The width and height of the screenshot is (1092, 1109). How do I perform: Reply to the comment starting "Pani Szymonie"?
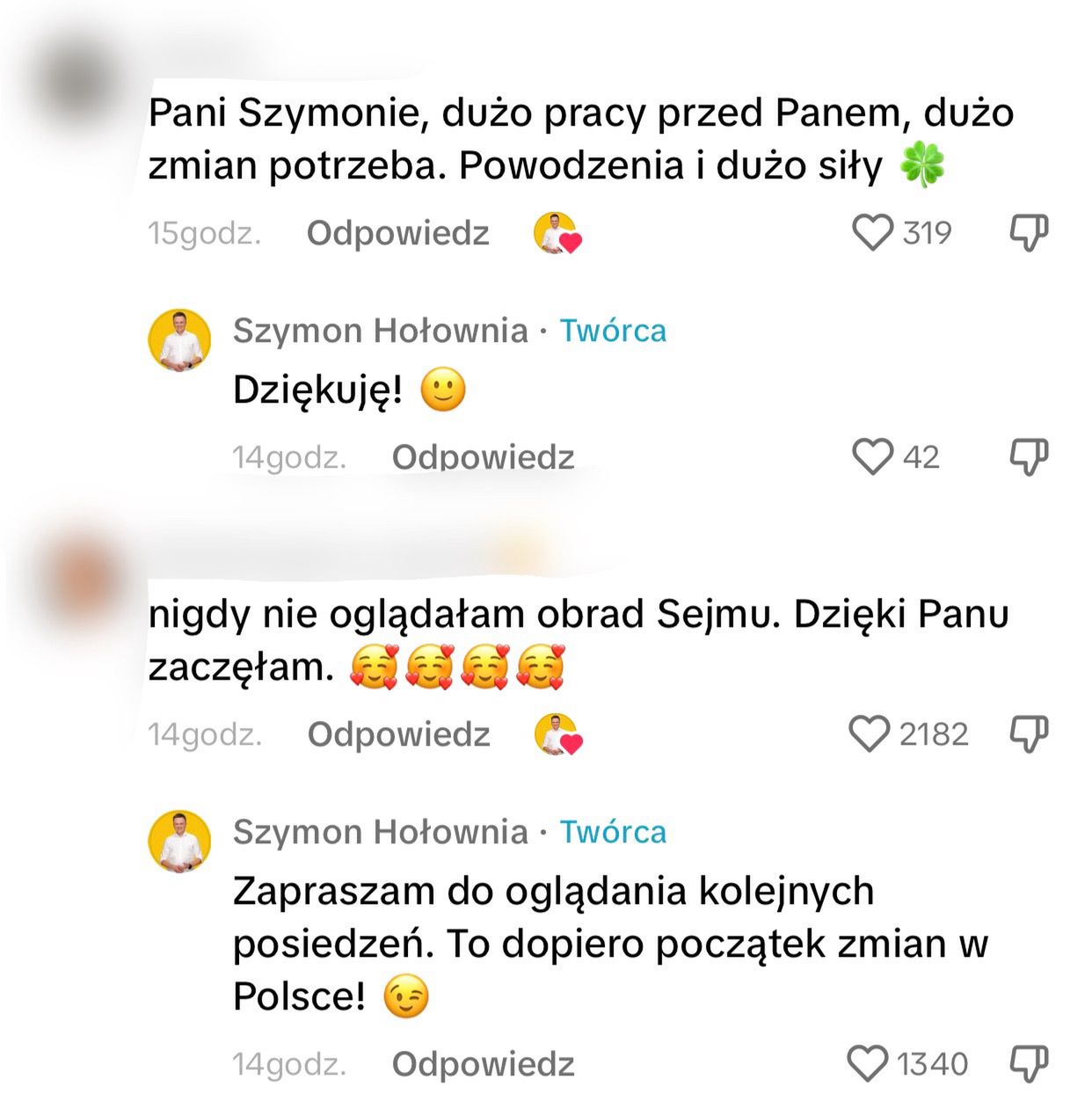(397, 233)
